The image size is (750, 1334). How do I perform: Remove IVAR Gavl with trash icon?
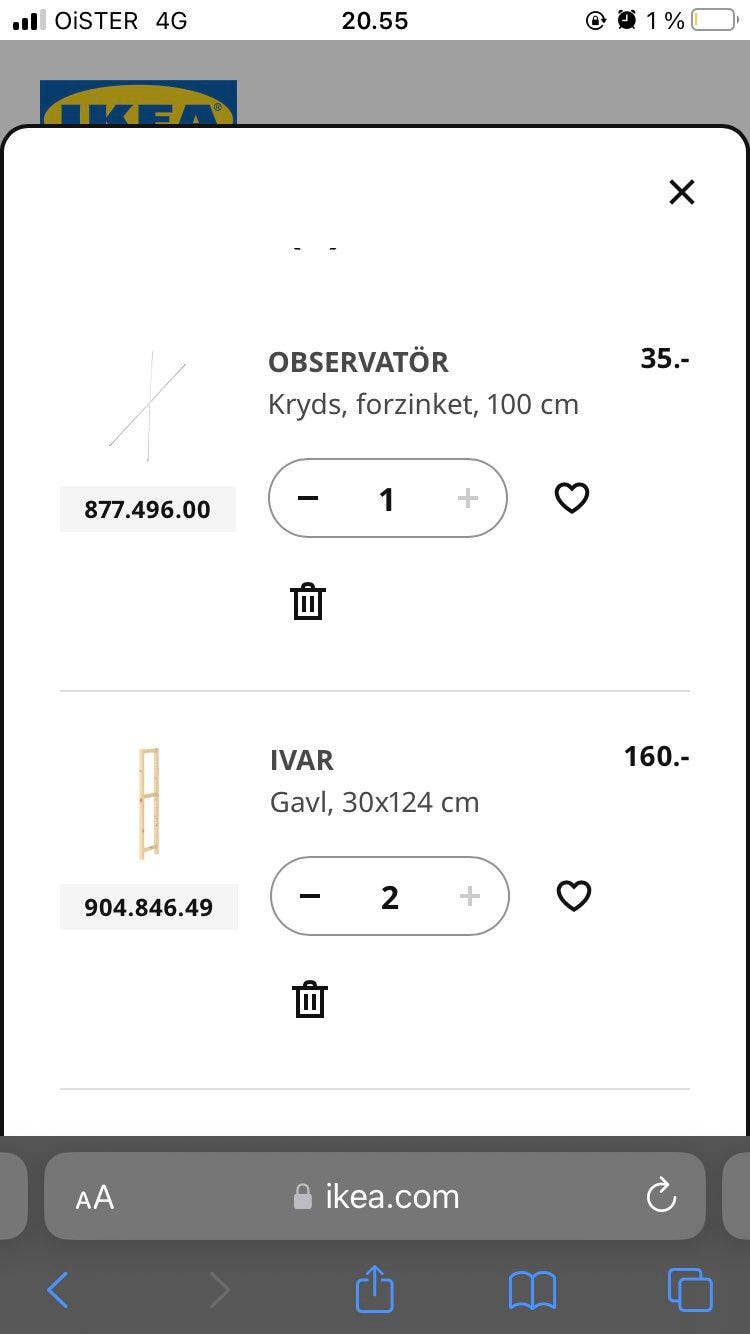click(310, 1000)
